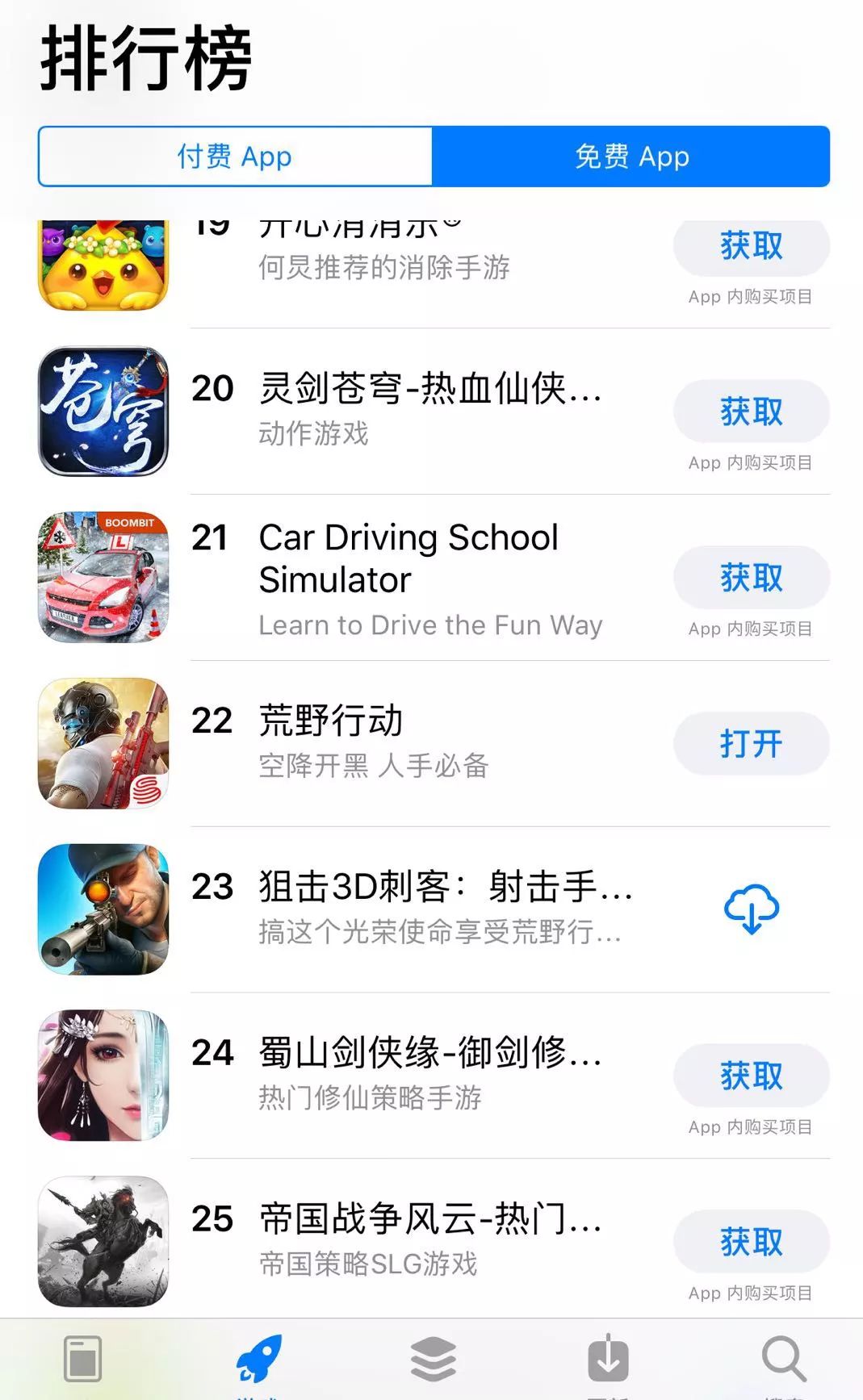Open the 狙击3D刺客 app icon
The image size is (863, 1400).
[103, 909]
